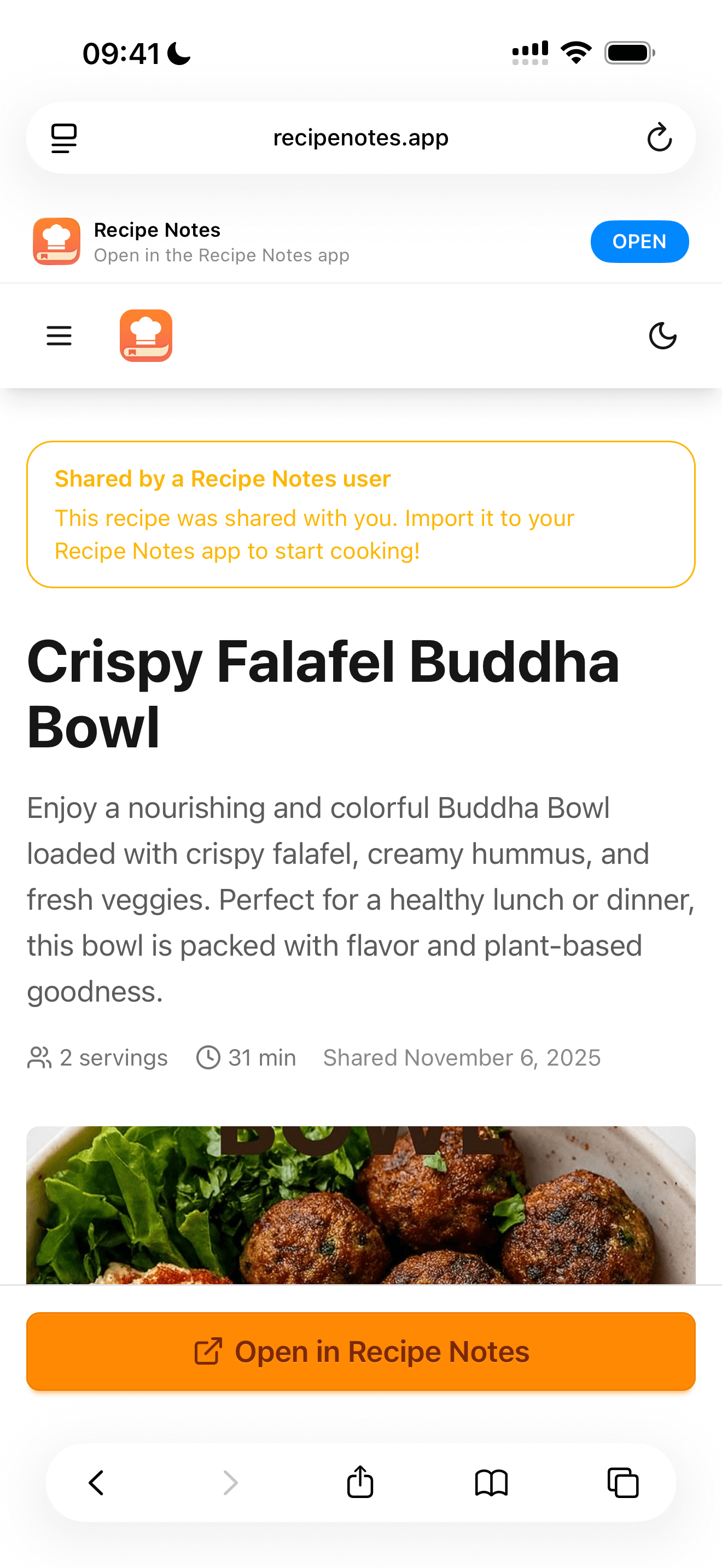
Task: Tap the recipenotes.app address bar
Action: click(361, 138)
